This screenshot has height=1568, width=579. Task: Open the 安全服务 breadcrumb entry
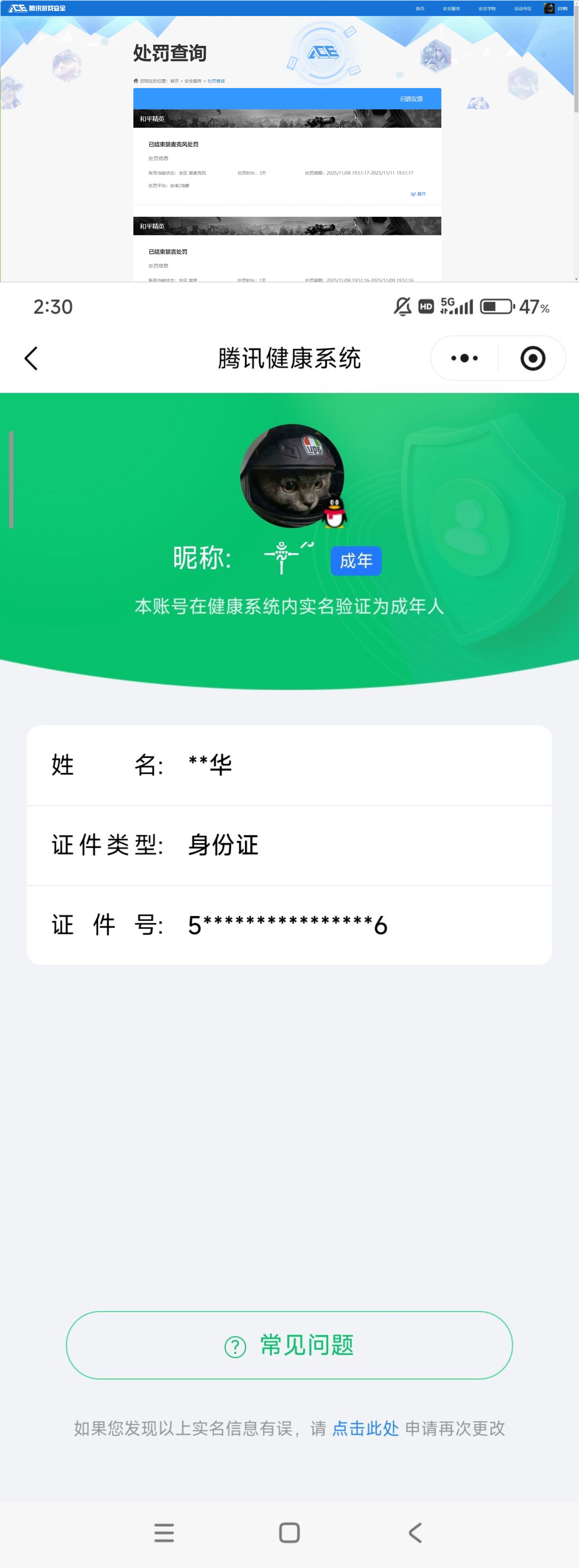point(193,80)
